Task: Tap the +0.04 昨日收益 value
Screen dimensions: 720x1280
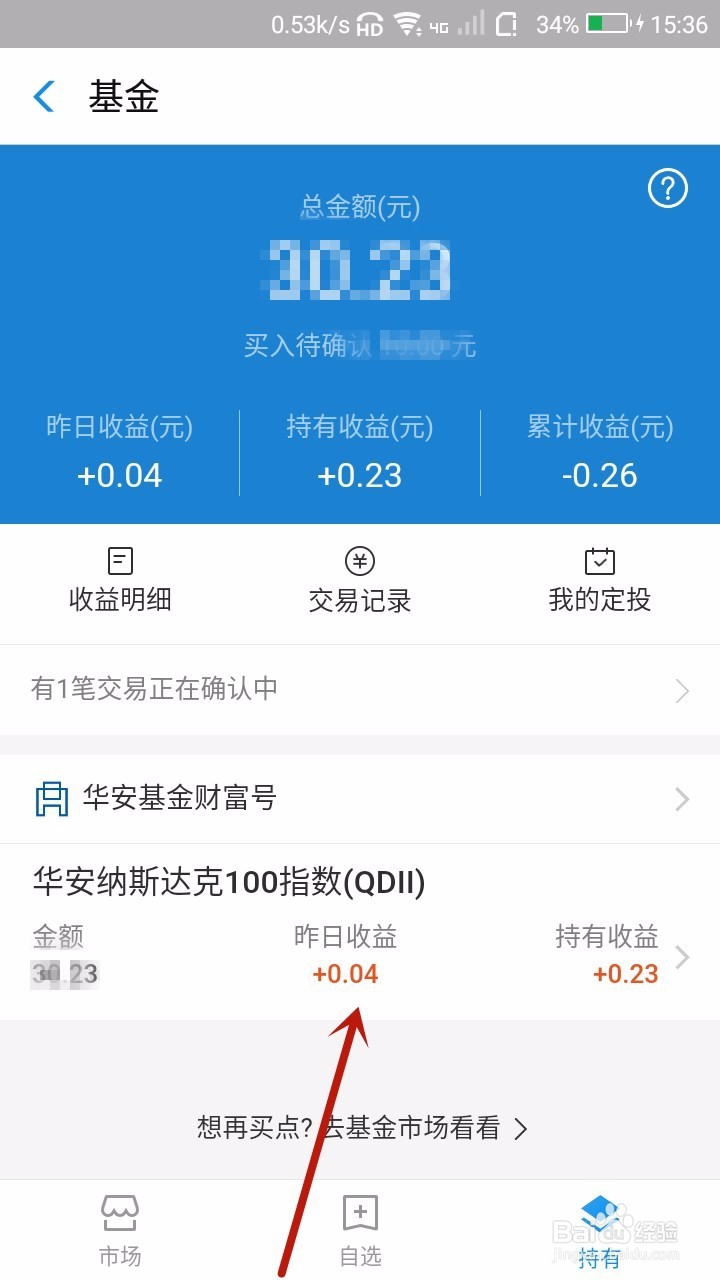Action: pyautogui.click(x=347, y=973)
